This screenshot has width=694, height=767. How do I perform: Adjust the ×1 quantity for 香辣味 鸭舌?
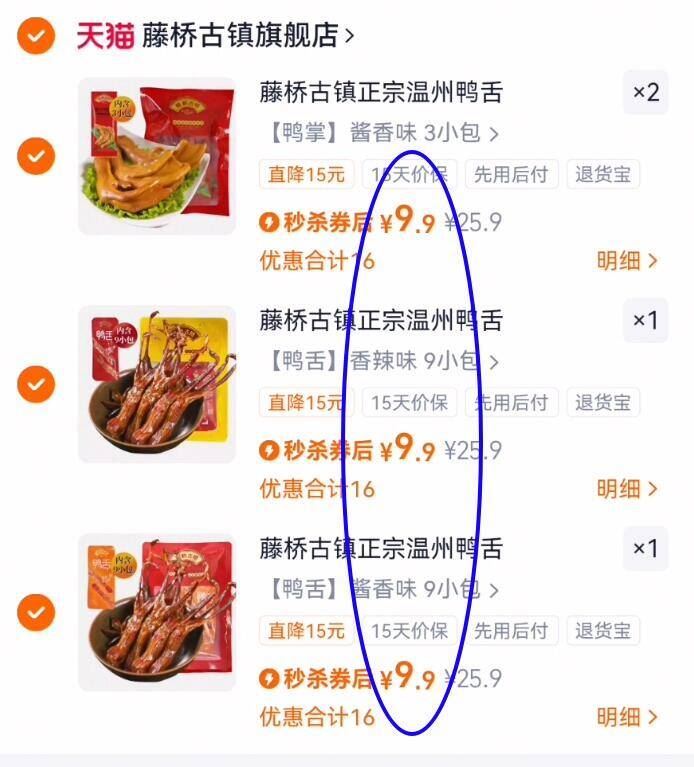point(645,321)
